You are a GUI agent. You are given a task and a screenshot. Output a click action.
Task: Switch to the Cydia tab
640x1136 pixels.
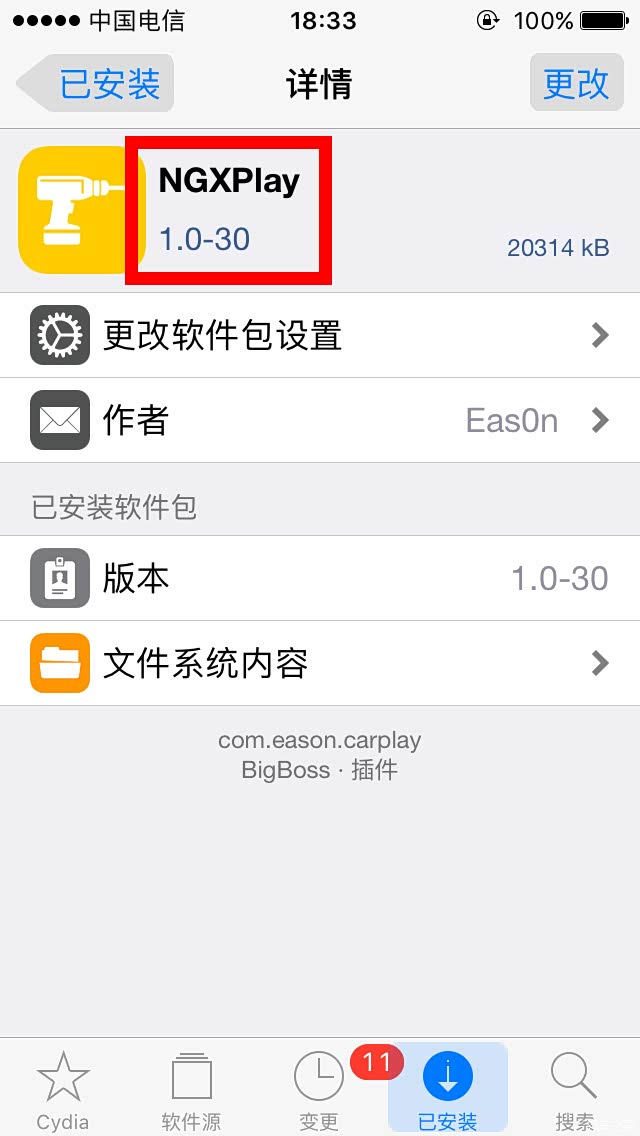click(x=63, y=1090)
